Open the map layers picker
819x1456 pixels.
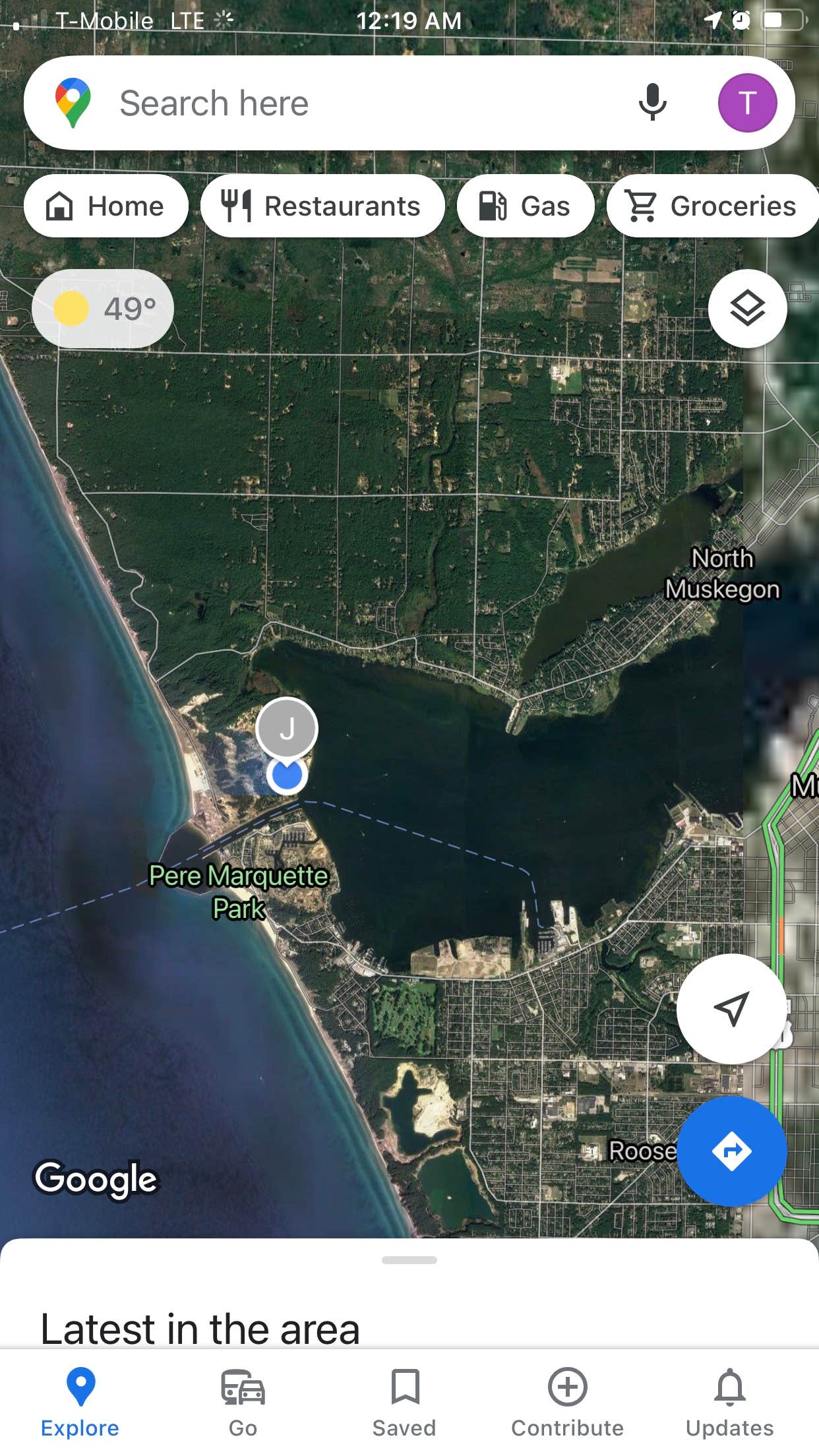click(747, 308)
